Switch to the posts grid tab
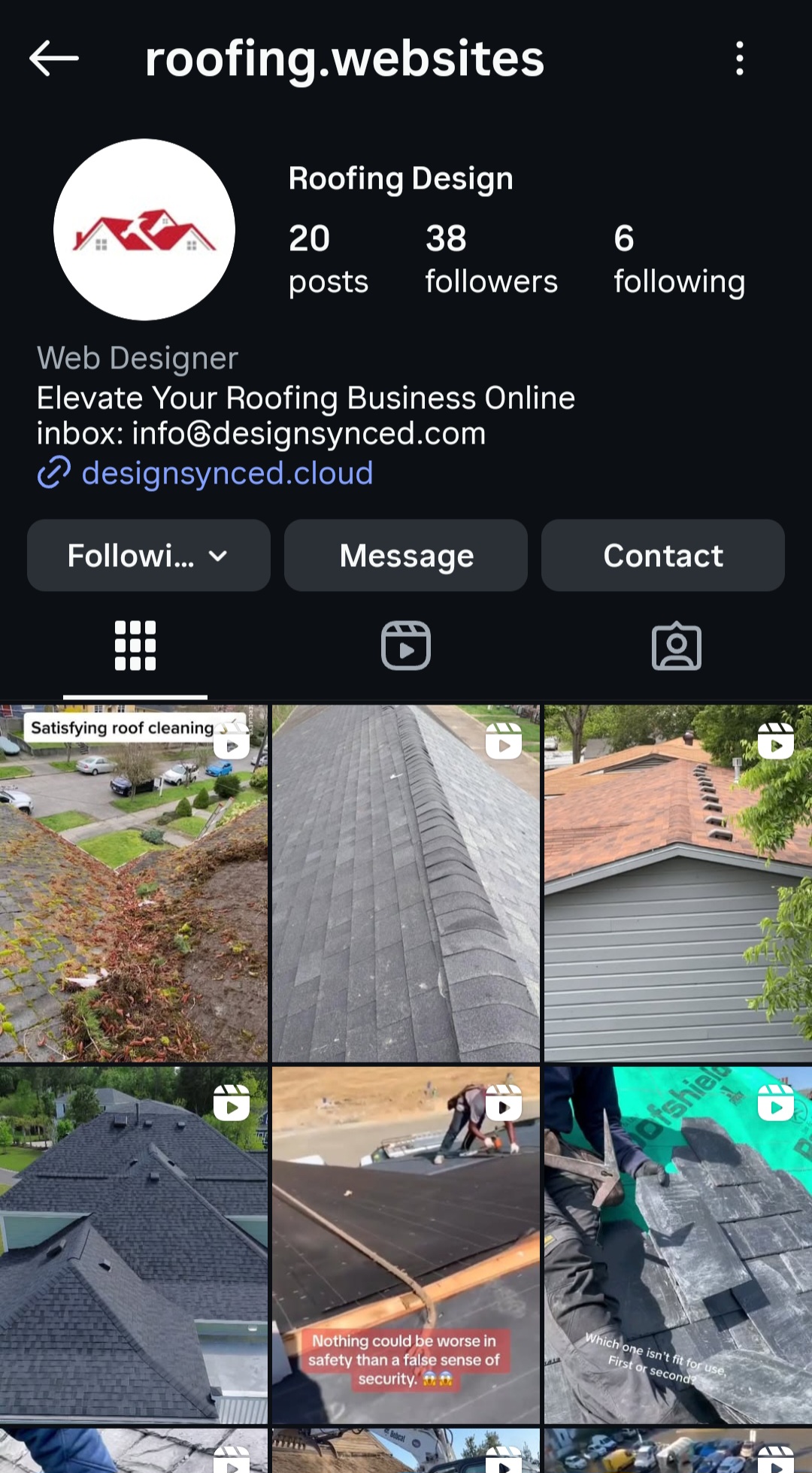Viewport: 812px width, 1473px height. pos(135,645)
